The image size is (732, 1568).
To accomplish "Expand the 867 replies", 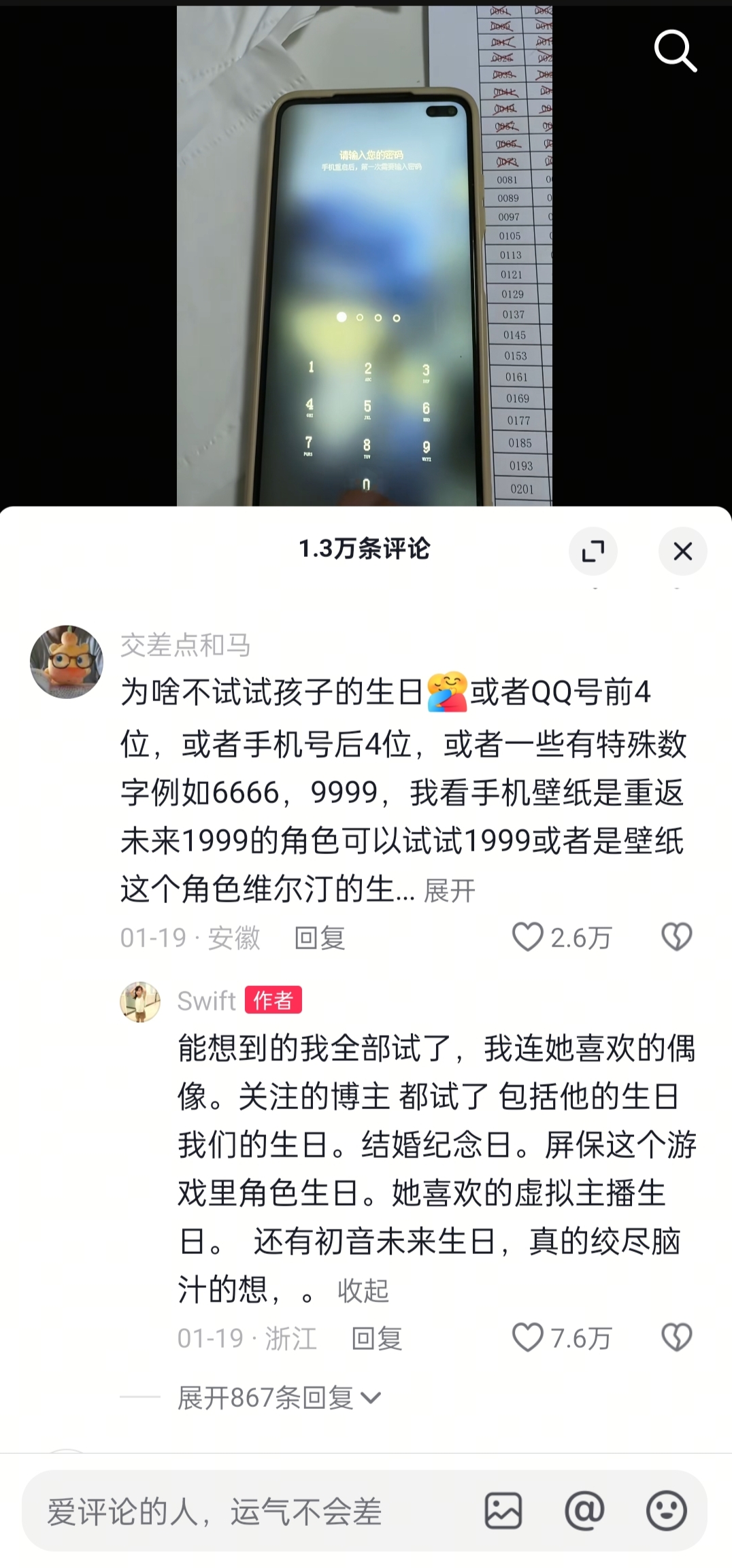I will (x=279, y=1398).
